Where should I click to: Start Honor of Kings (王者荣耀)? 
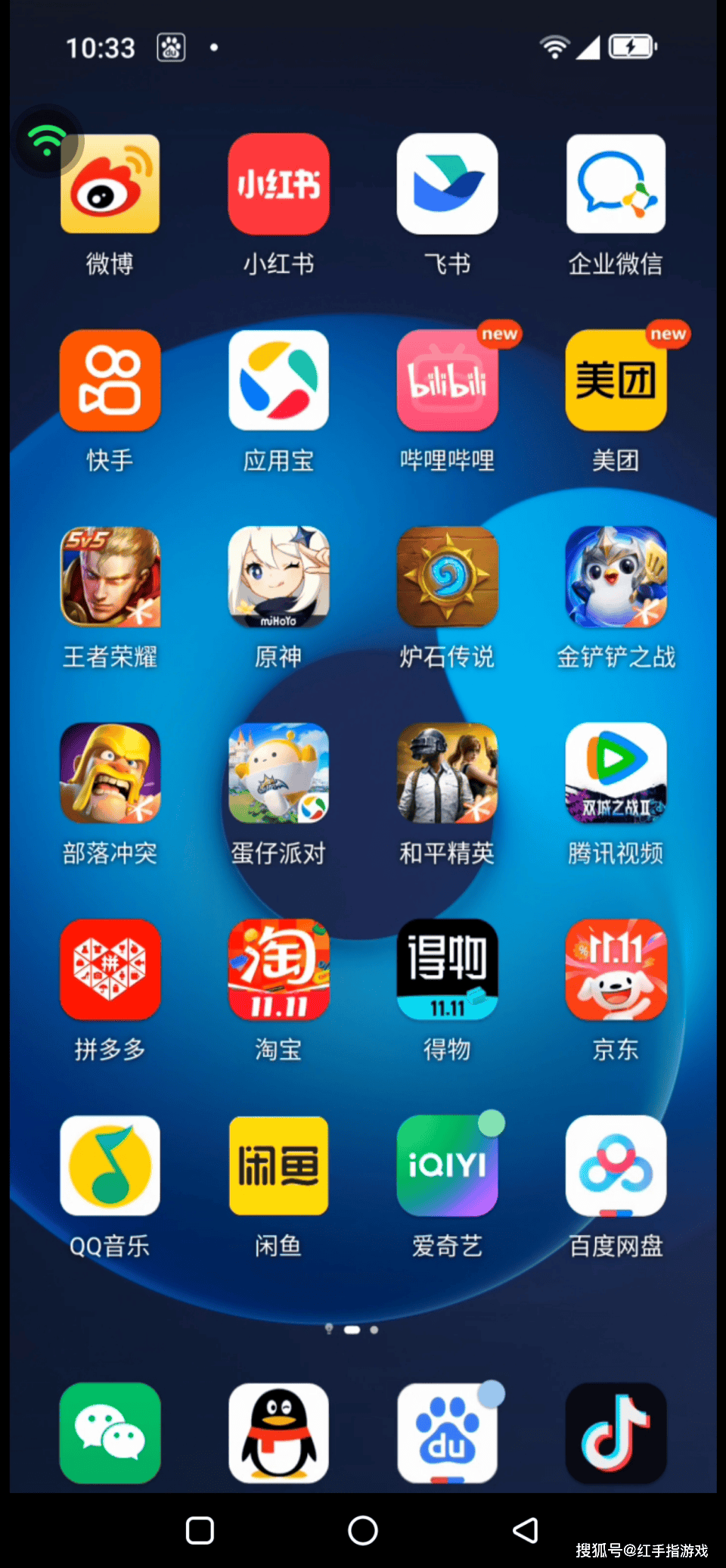110,577
